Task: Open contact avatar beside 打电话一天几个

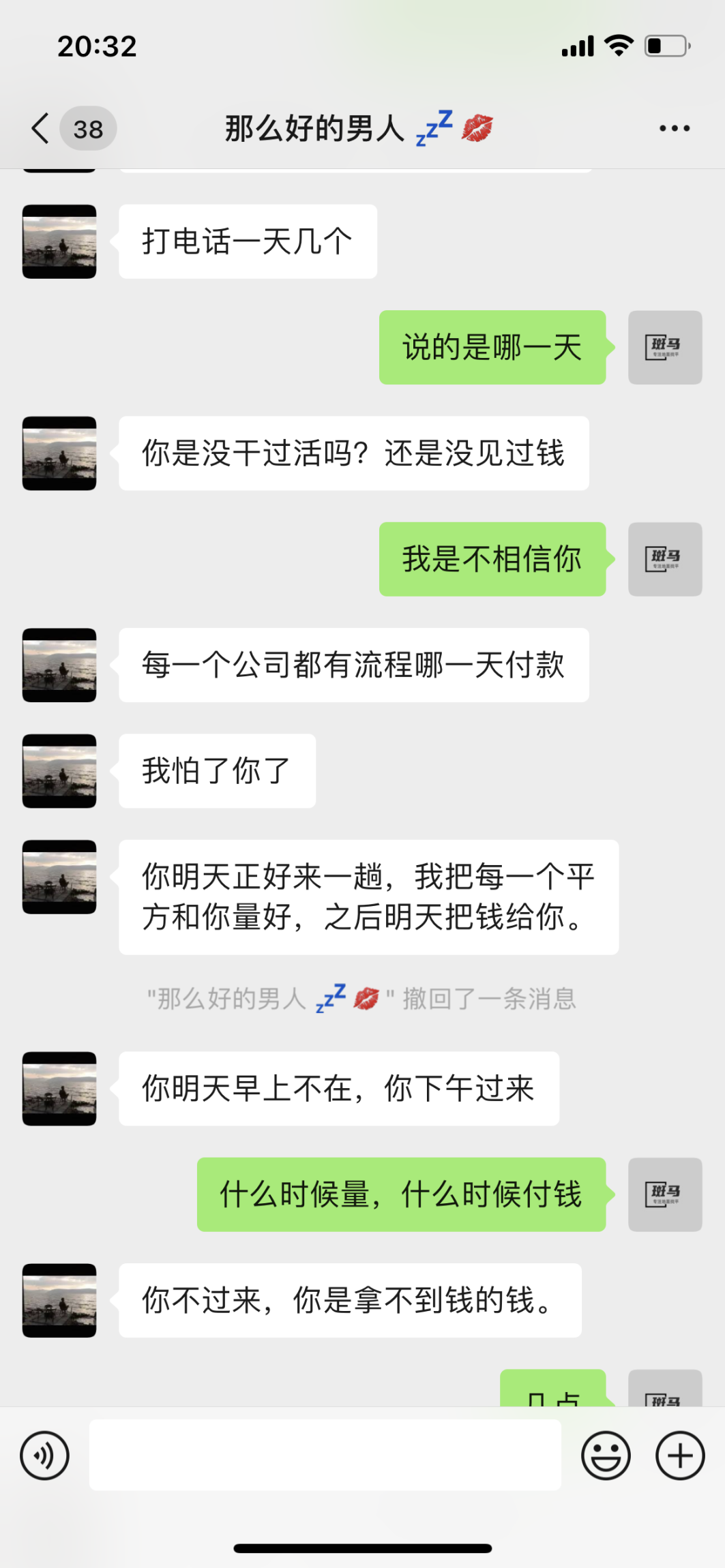Action: click(59, 241)
